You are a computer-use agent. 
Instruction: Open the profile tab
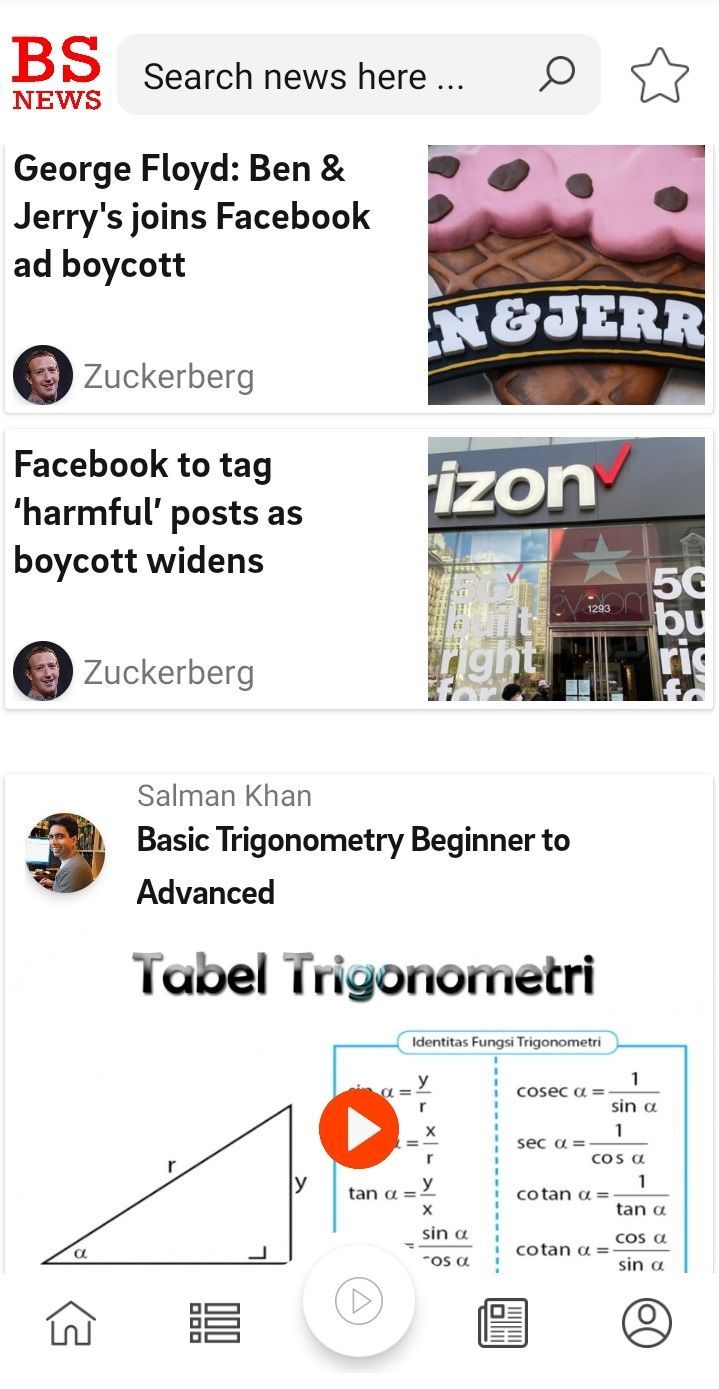pos(647,1322)
